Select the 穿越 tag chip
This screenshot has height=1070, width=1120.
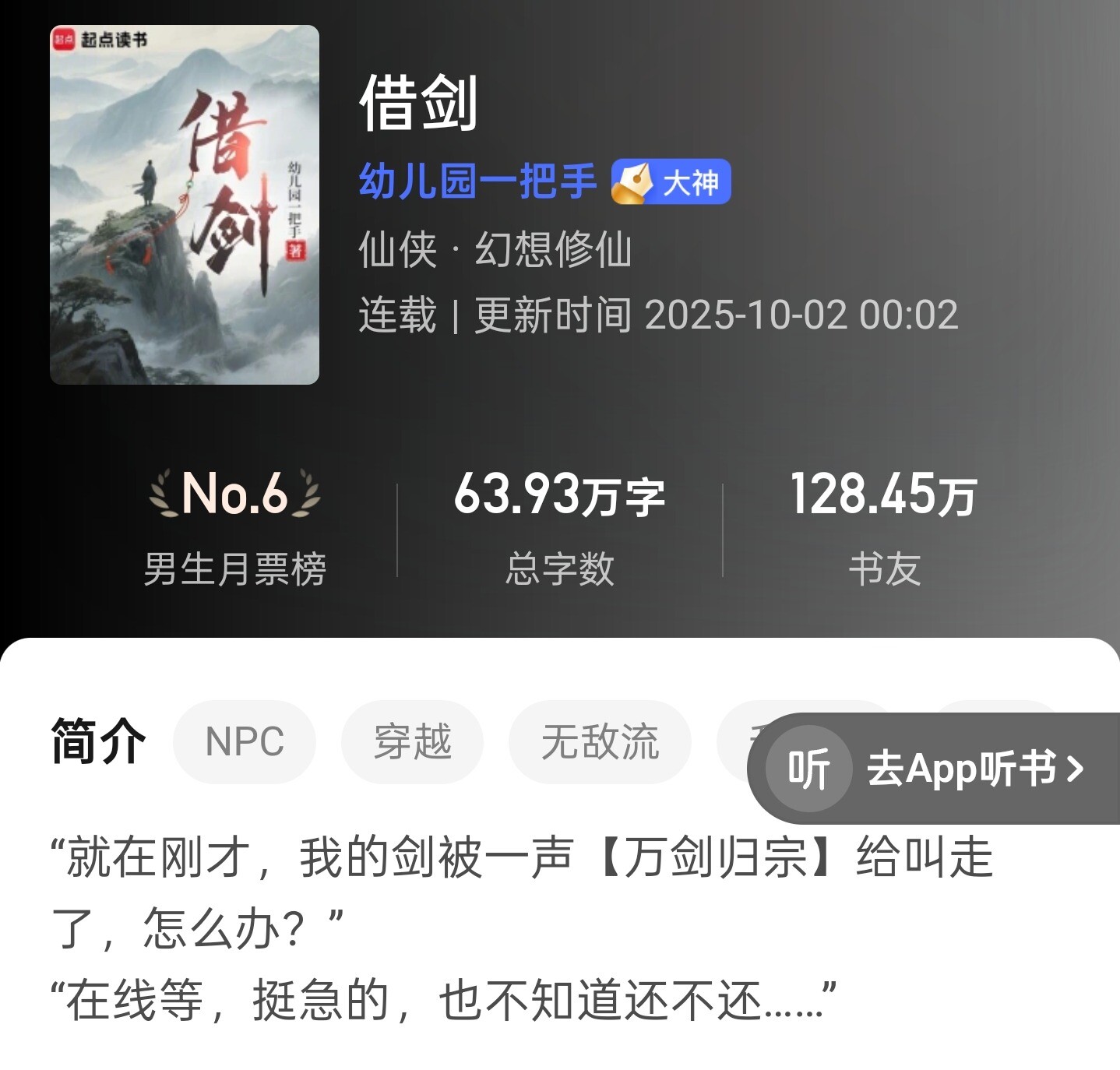[x=412, y=741]
